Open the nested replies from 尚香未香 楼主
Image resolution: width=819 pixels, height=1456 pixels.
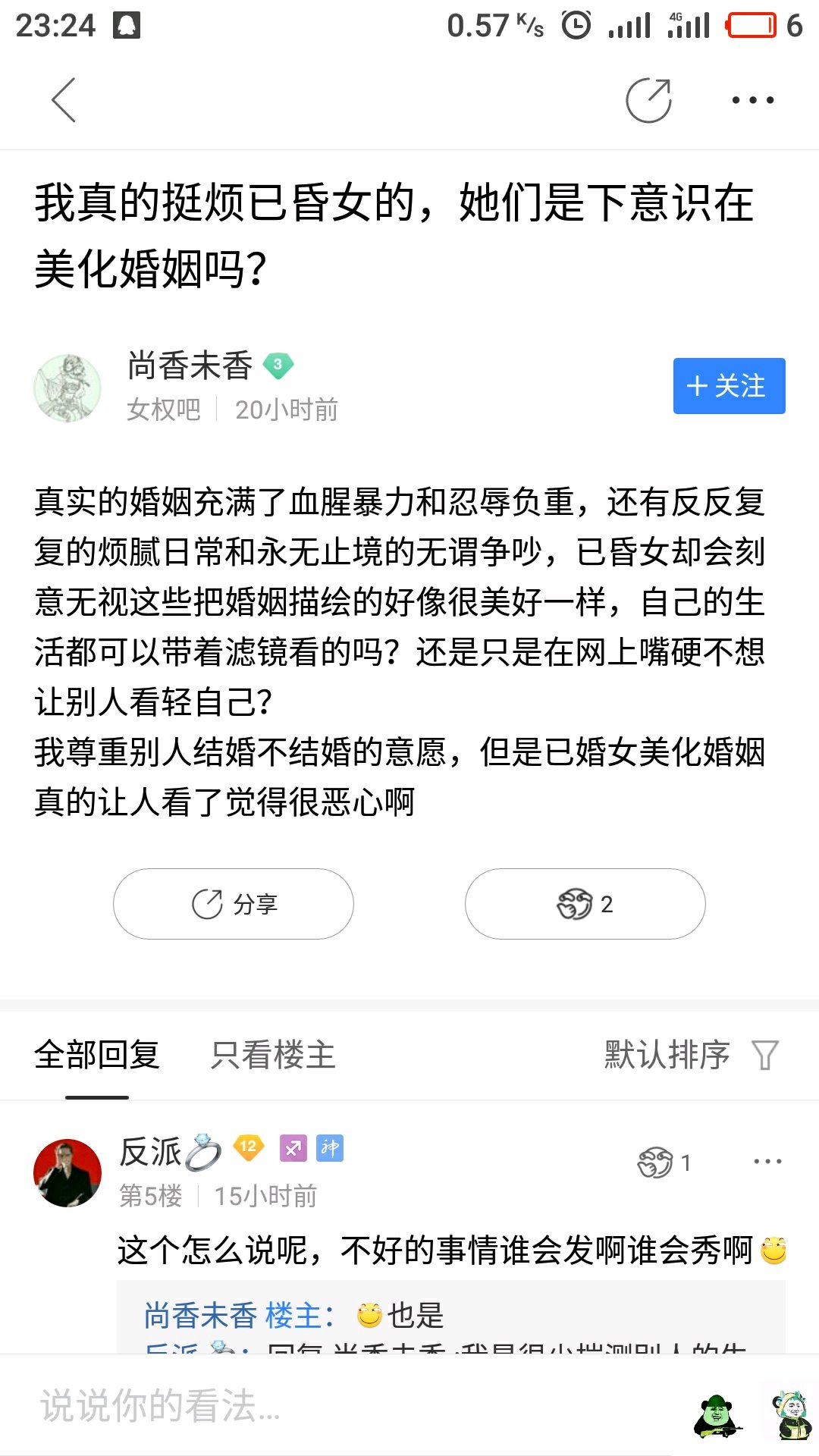450,1316
